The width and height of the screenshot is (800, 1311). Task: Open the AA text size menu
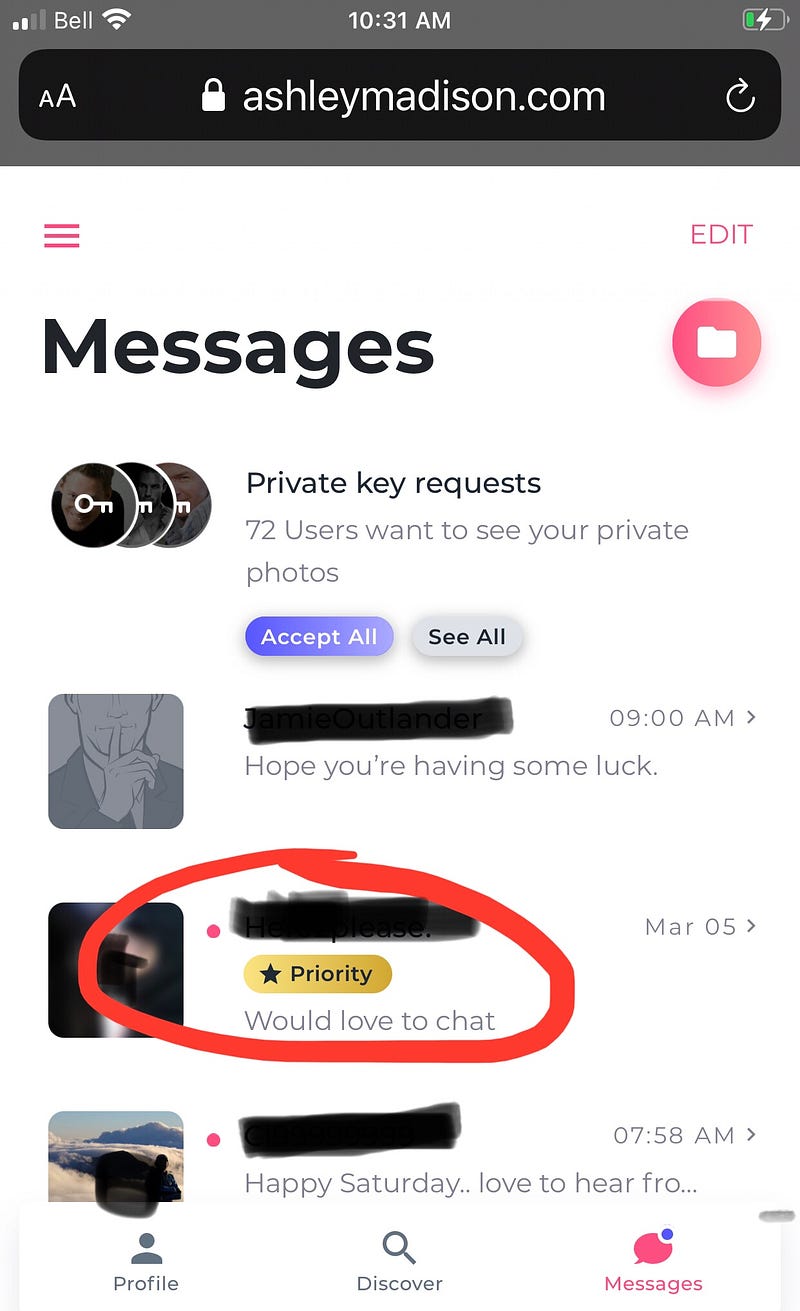point(57,97)
